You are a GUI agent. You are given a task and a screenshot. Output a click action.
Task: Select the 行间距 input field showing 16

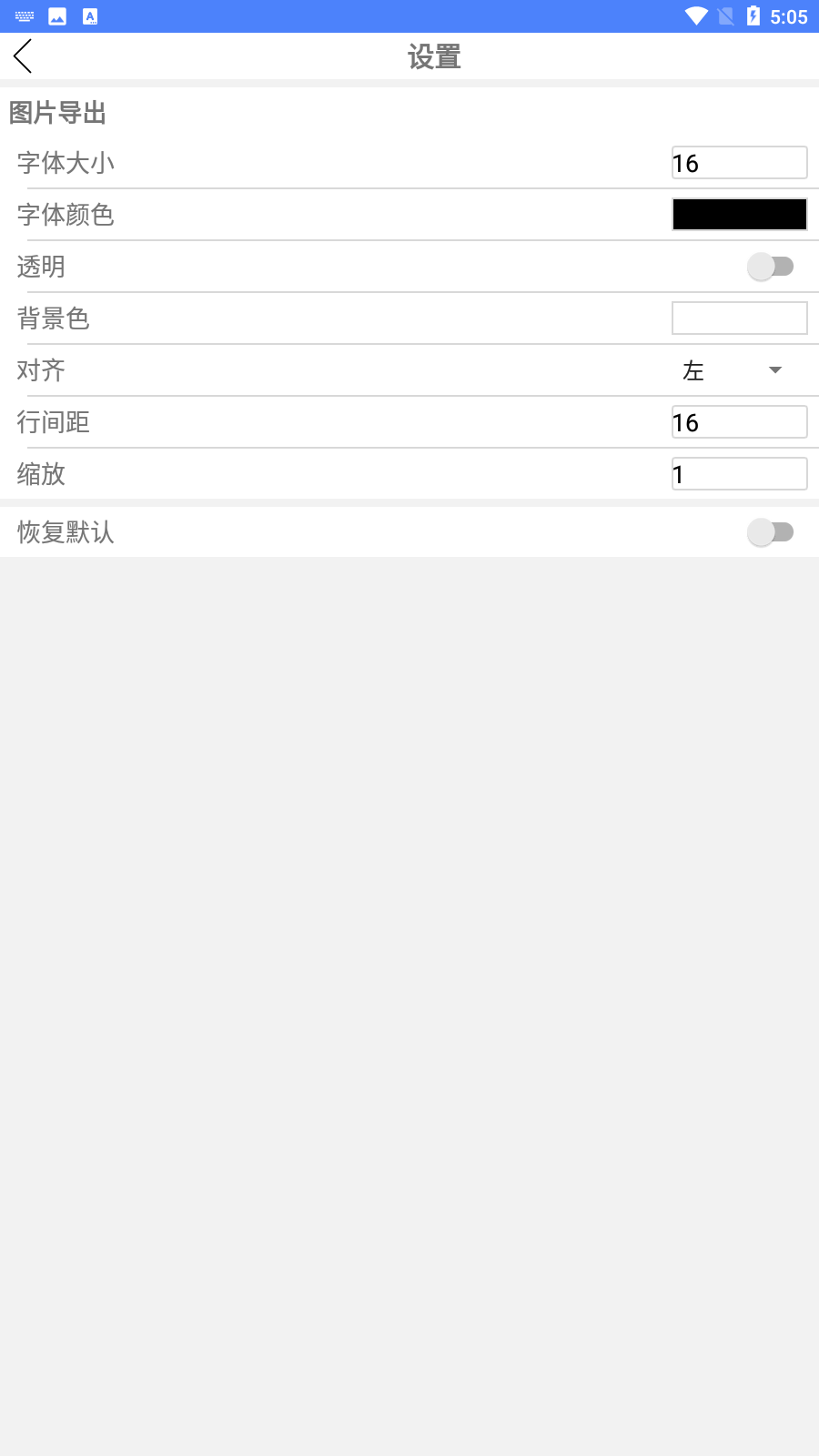pos(739,421)
